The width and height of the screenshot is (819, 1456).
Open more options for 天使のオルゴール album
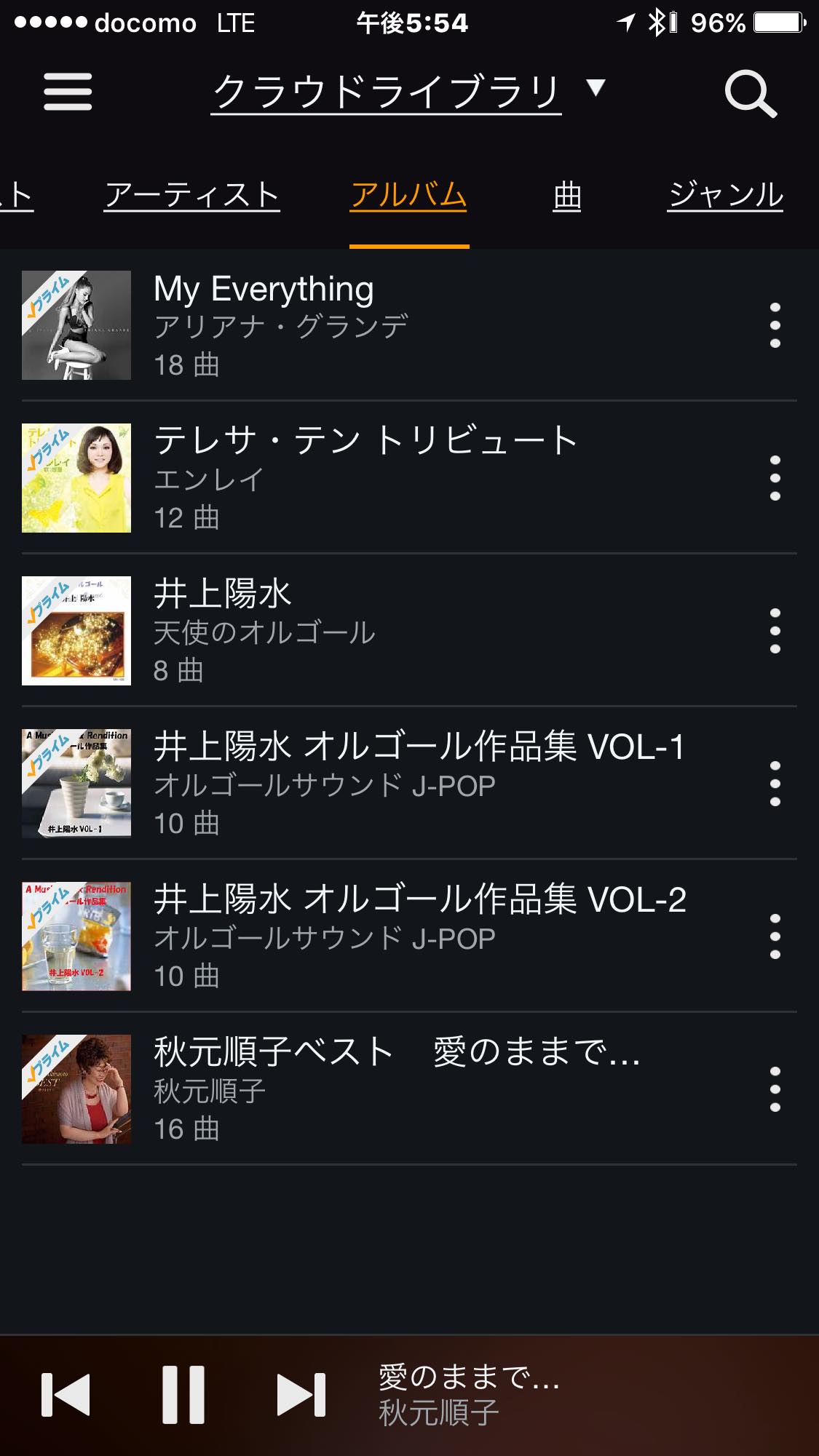click(x=775, y=631)
